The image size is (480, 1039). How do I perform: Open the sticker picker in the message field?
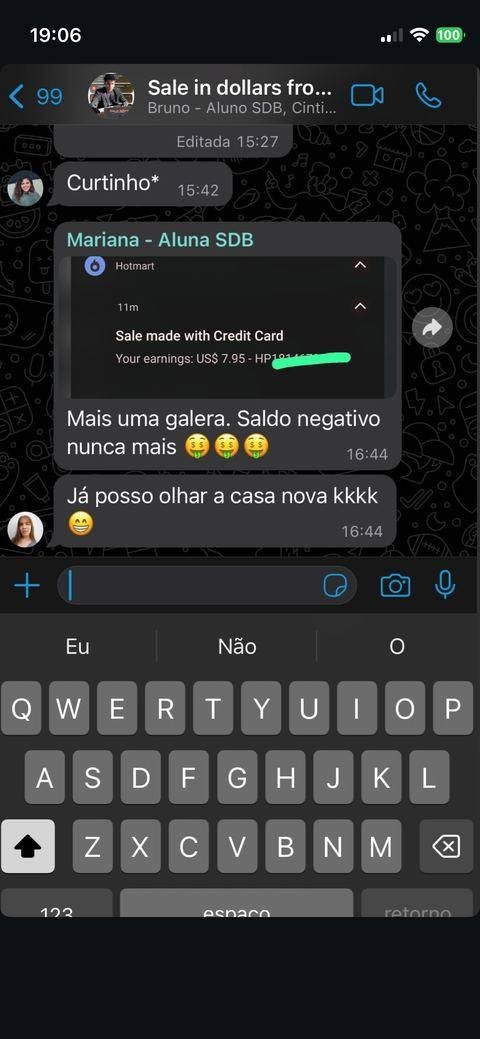(x=335, y=586)
